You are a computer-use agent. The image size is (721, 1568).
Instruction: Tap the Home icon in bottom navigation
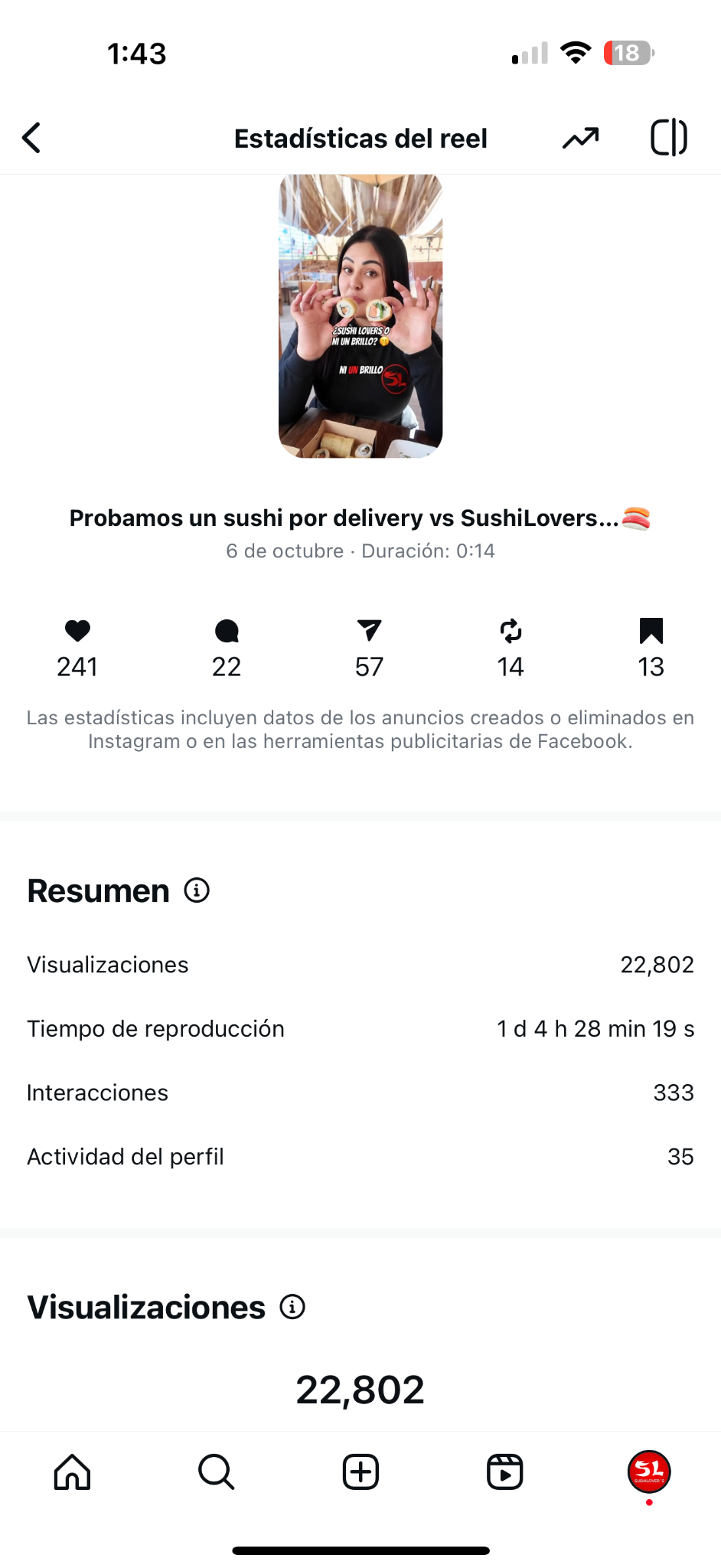tap(71, 1471)
